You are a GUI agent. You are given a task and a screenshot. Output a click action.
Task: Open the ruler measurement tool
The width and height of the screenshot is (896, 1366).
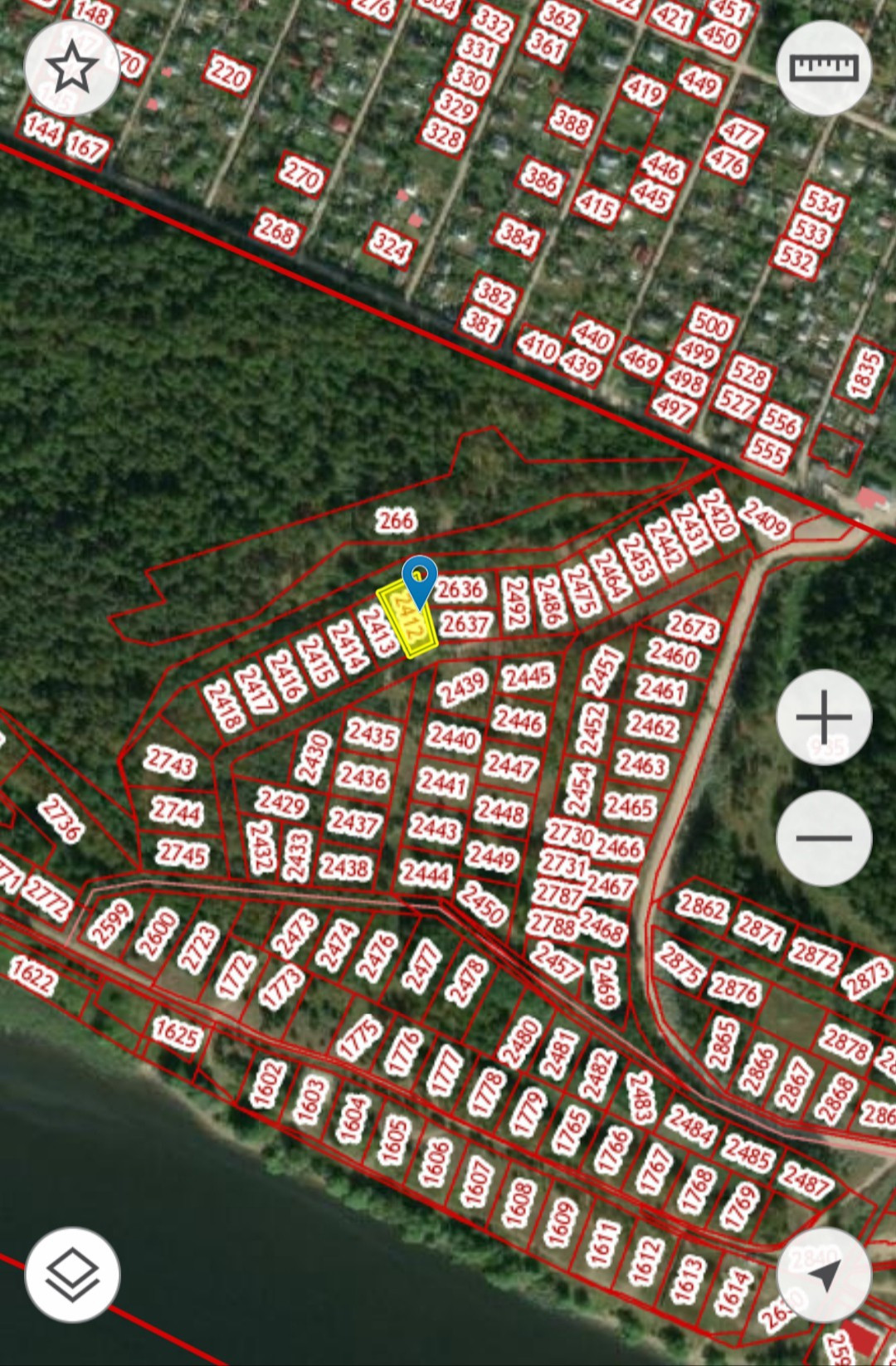(823, 68)
